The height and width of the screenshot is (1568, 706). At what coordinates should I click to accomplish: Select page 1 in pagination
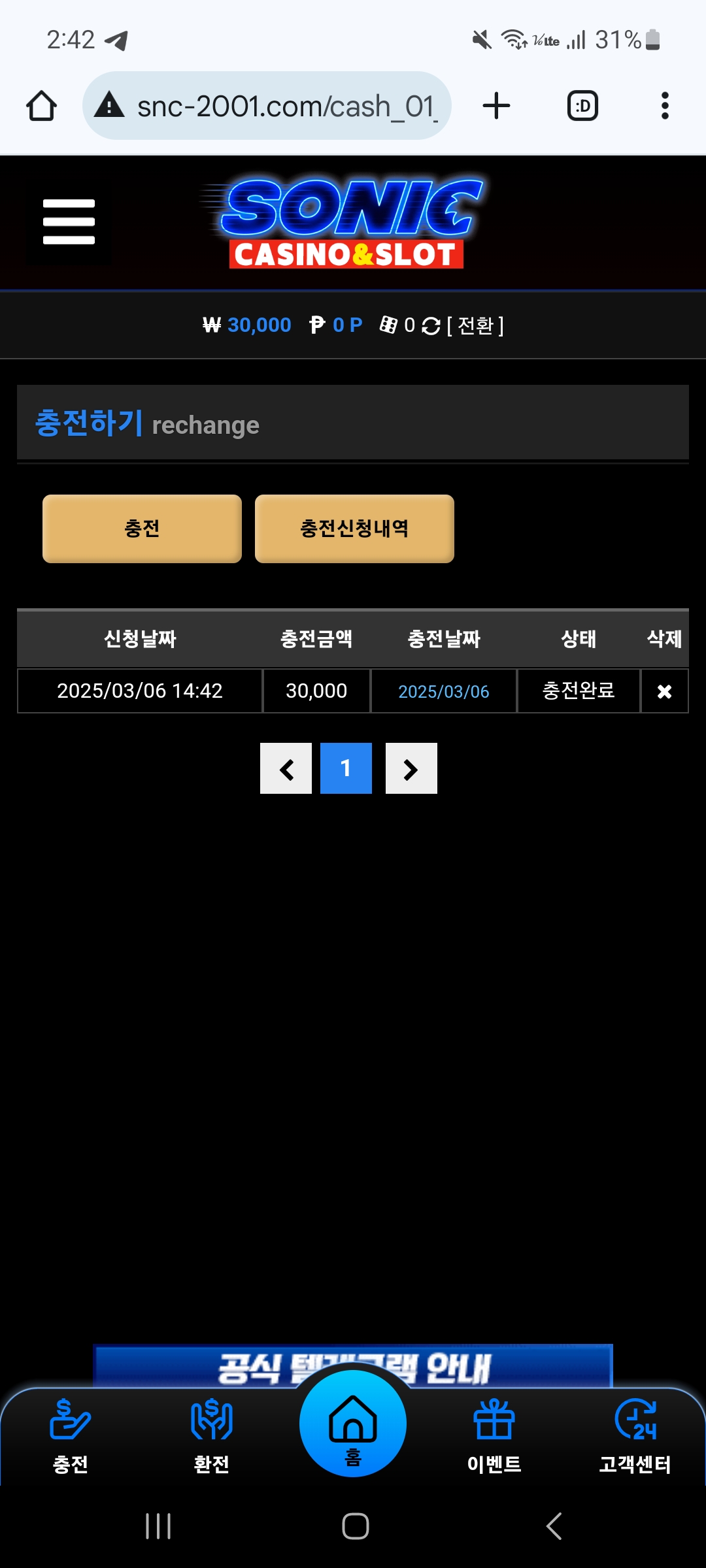click(346, 768)
